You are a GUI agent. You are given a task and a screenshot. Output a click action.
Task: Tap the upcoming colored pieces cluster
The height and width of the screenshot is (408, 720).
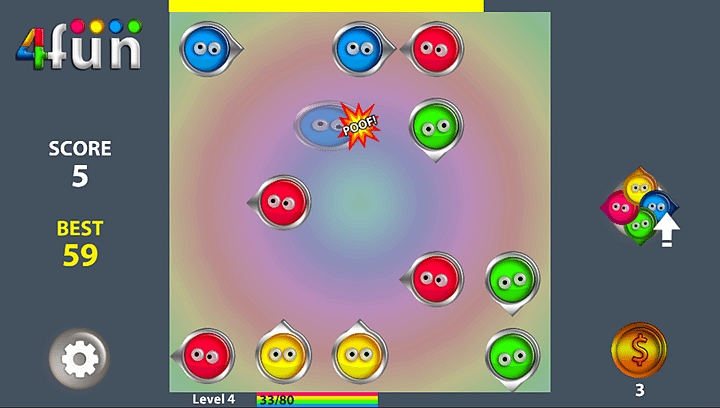click(636, 207)
